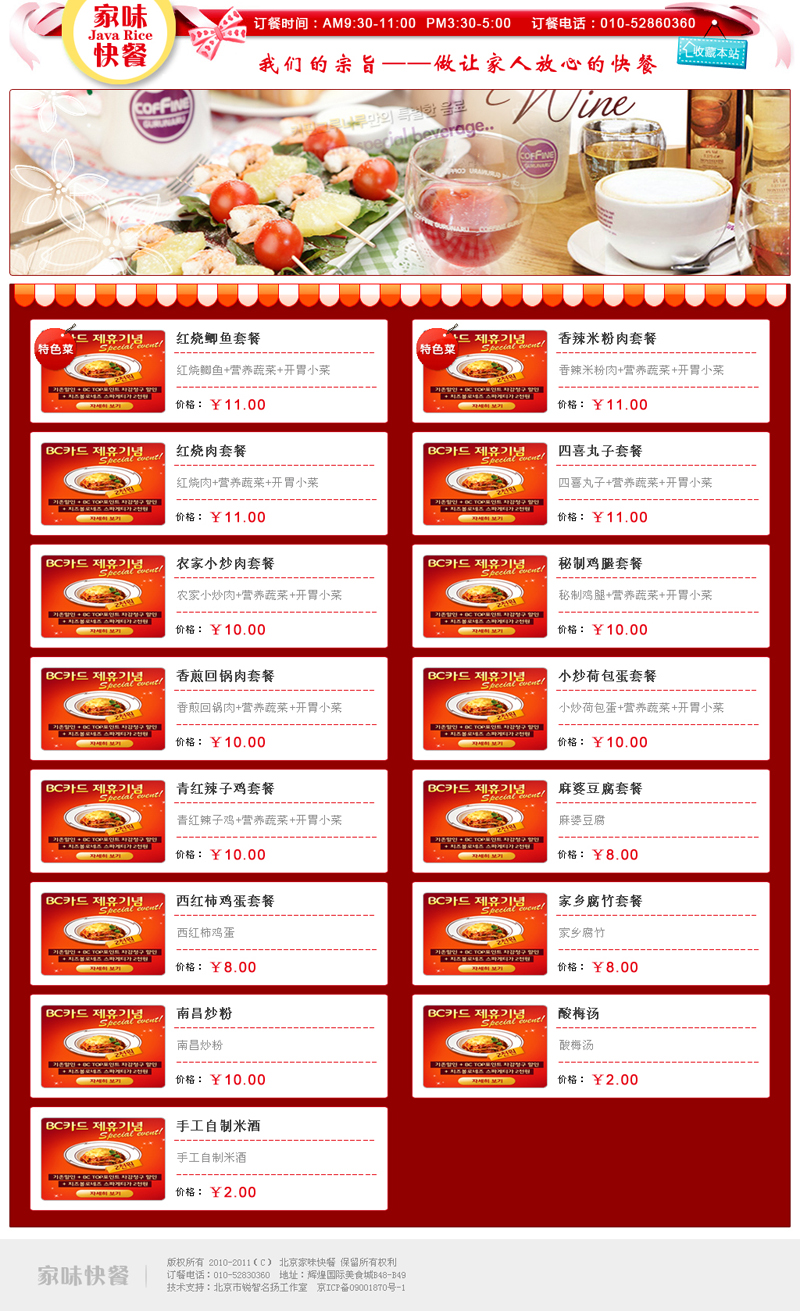The height and width of the screenshot is (1311, 800).
Task: View the 家乡腐竹套餐 meal
Action: (x=591, y=934)
